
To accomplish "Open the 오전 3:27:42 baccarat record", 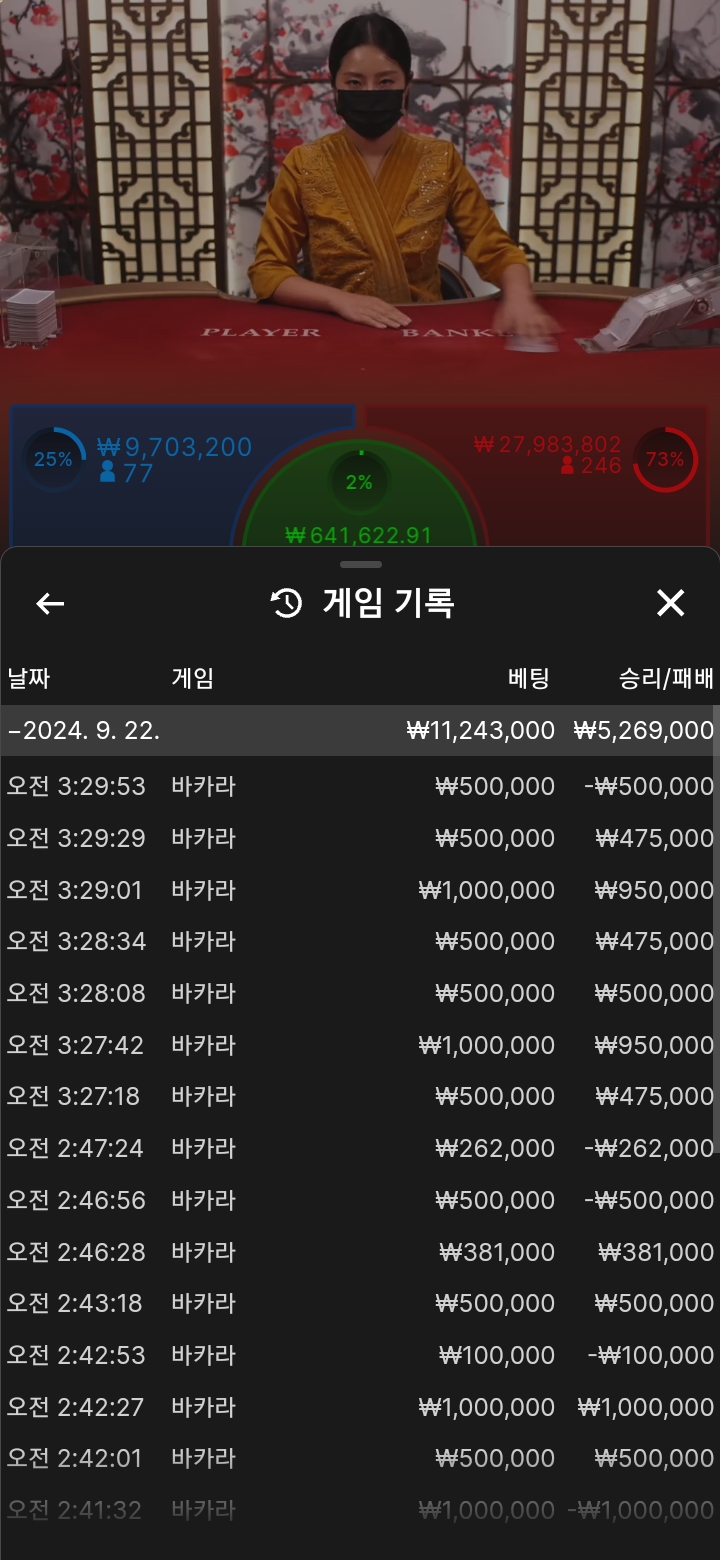I will coord(360,1045).
